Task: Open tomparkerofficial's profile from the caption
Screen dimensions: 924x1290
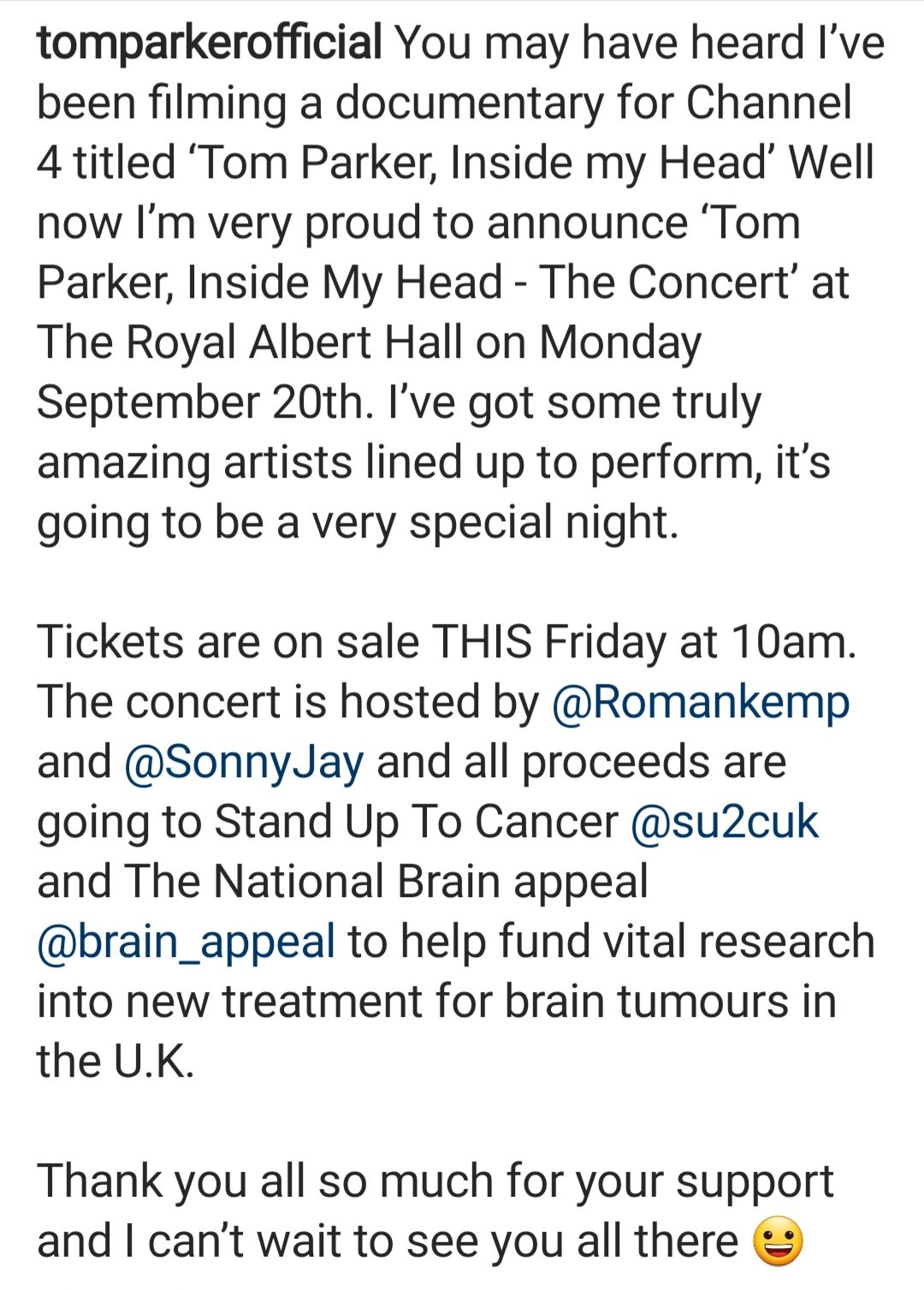Action: [x=209, y=43]
